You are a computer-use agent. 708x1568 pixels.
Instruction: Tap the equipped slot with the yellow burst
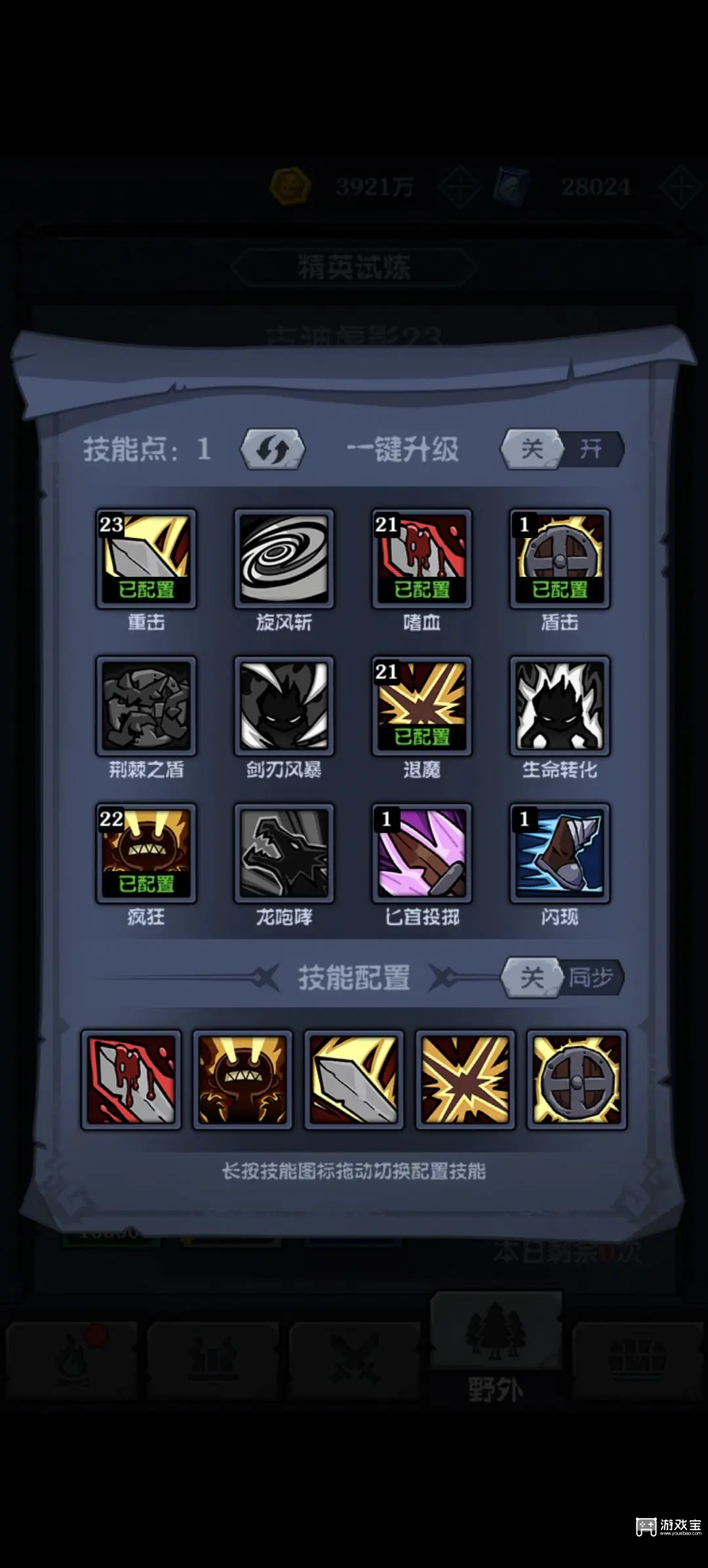[x=465, y=1080]
